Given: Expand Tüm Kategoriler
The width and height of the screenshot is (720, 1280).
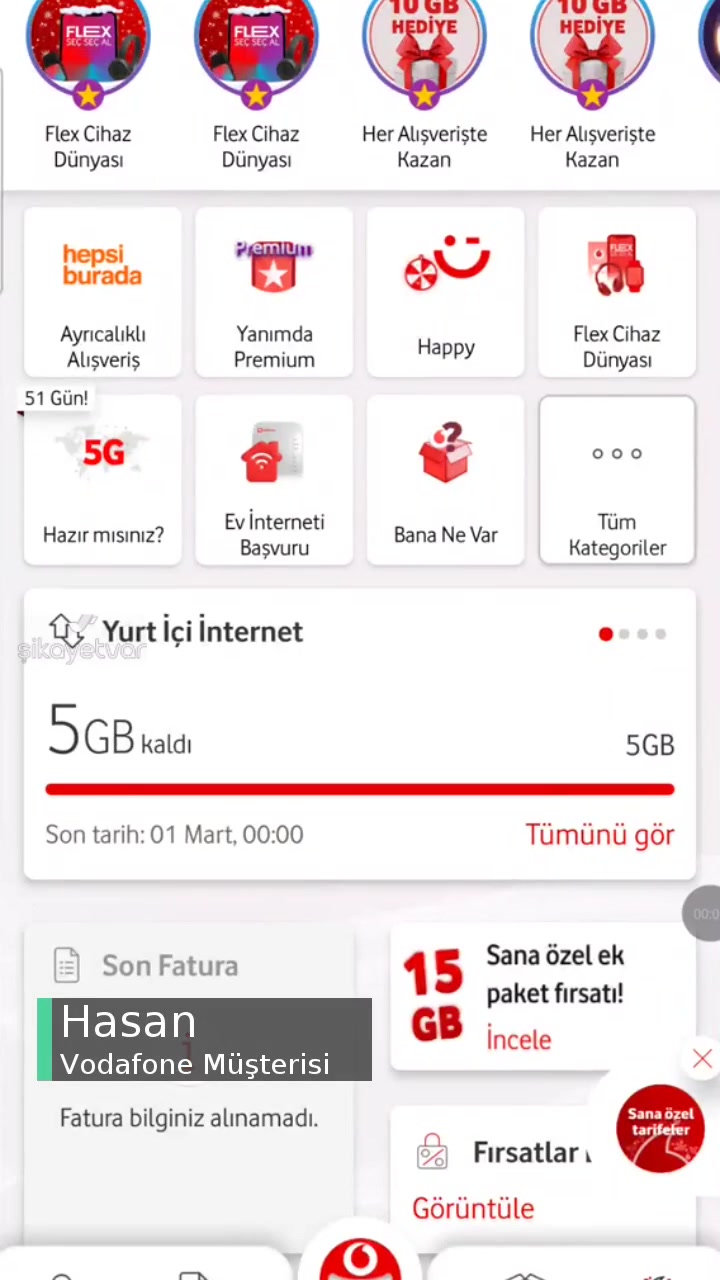Looking at the screenshot, I should 616,480.
